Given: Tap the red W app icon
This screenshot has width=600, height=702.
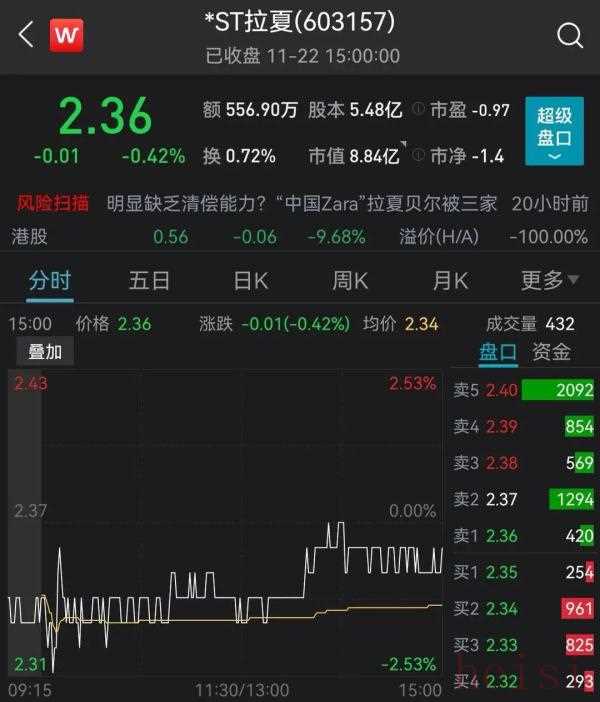Looking at the screenshot, I should [67, 36].
